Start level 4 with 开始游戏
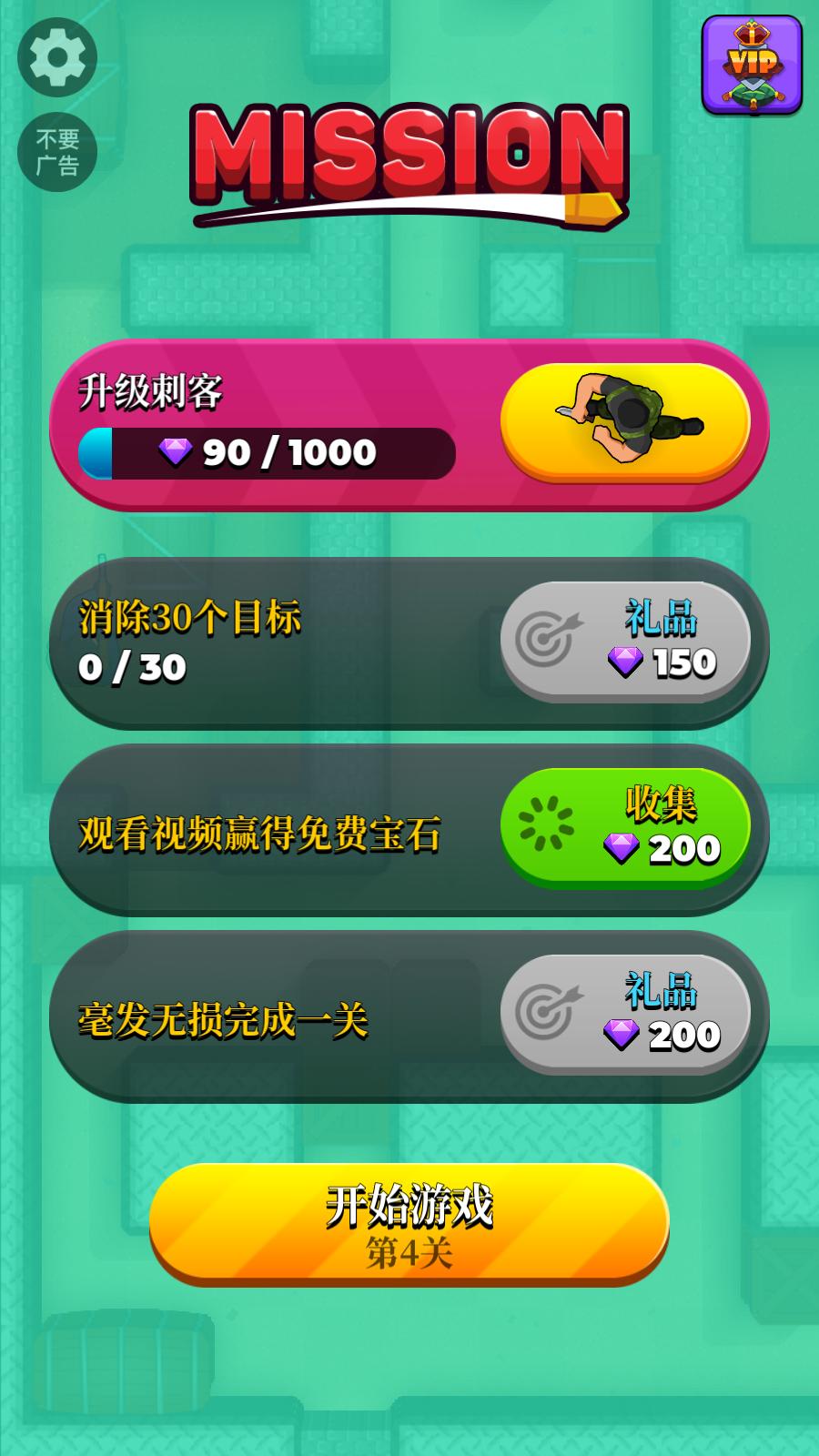Screen dimensions: 819x1456 click(409, 1223)
